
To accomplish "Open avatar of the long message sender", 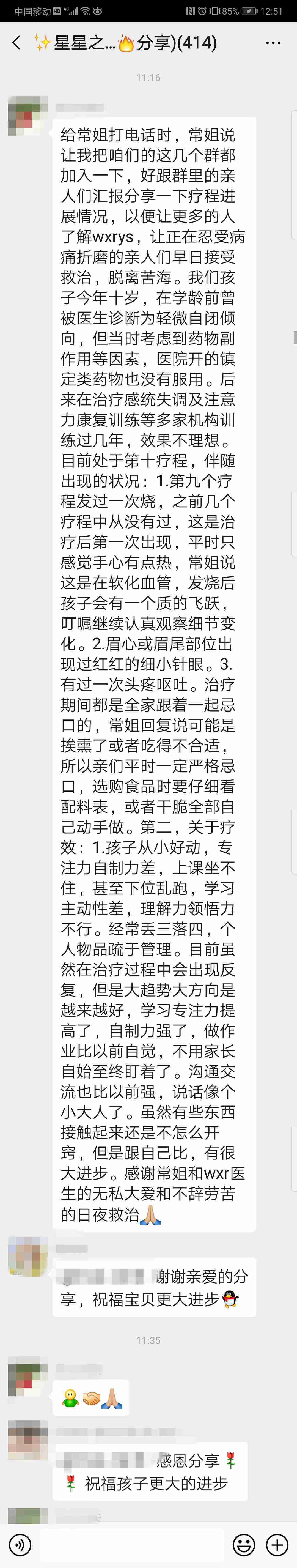I will tap(28, 114).
